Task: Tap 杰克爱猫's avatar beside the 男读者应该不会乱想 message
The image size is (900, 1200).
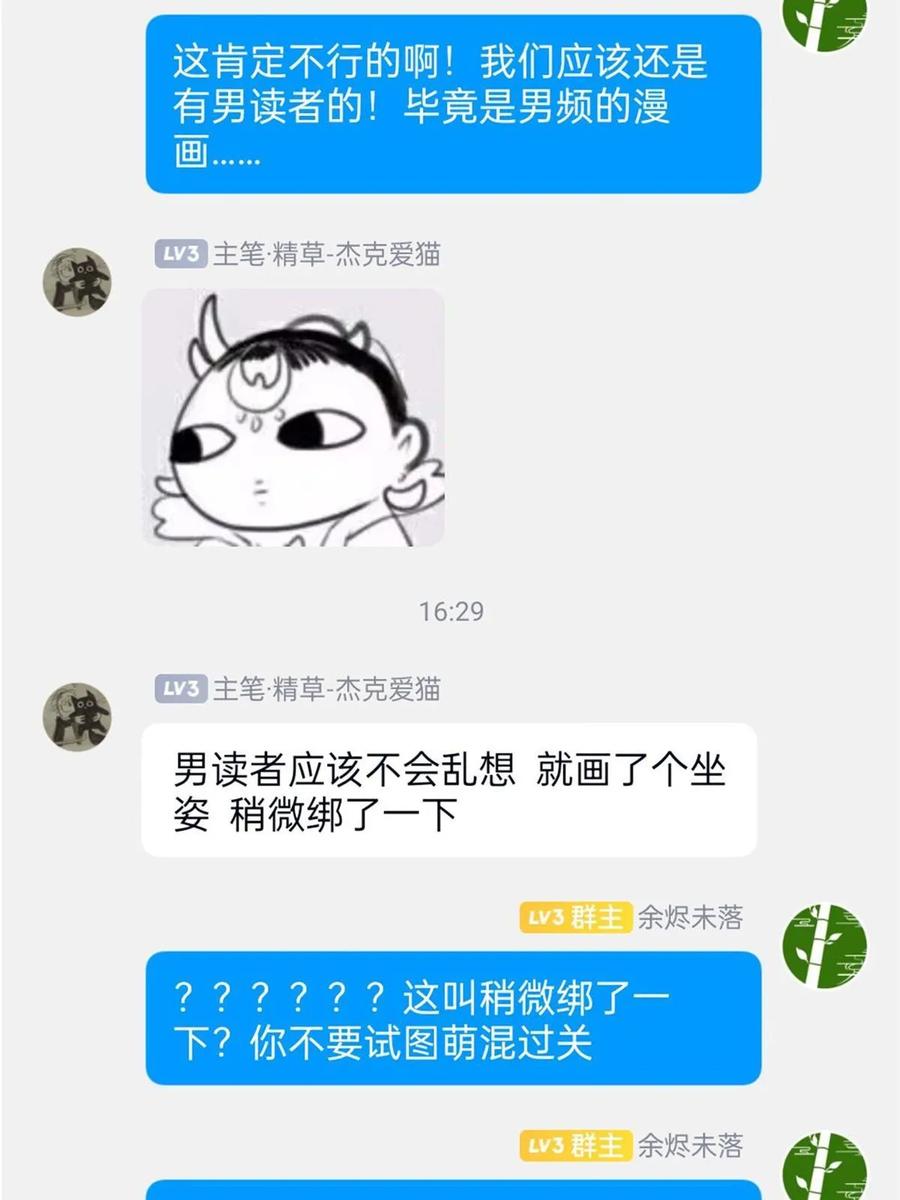Action: (77, 717)
